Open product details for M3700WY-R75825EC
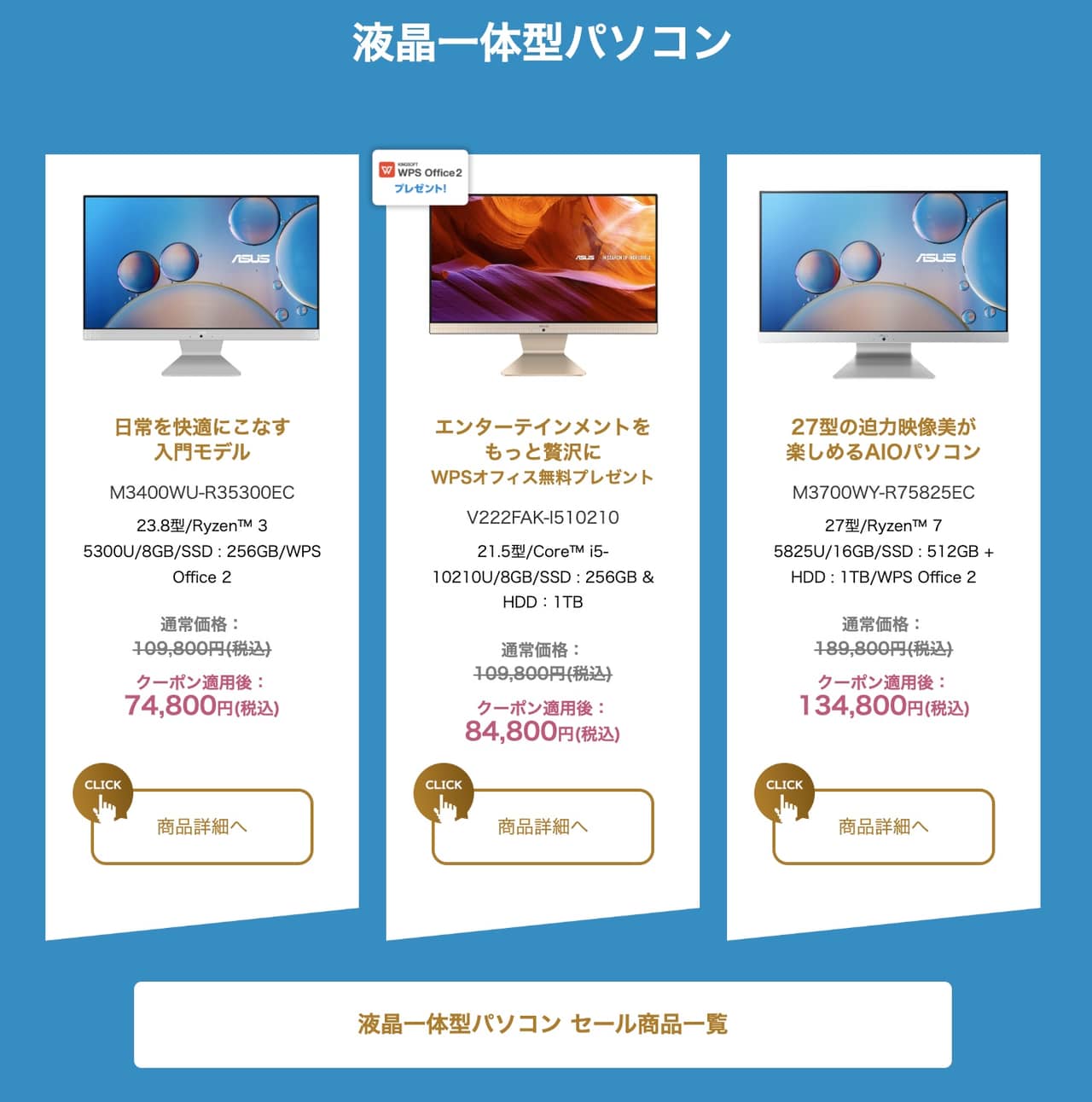 (x=883, y=826)
